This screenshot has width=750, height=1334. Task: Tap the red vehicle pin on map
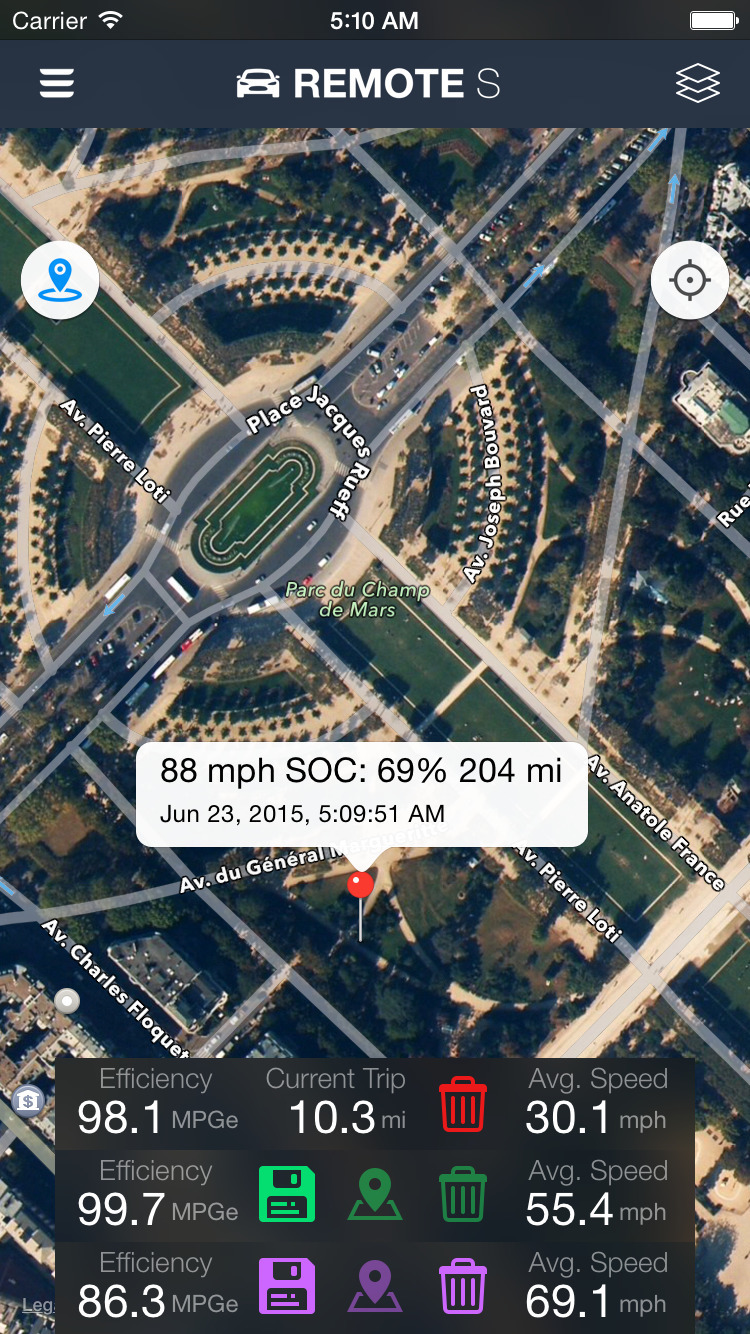point(360,885)
